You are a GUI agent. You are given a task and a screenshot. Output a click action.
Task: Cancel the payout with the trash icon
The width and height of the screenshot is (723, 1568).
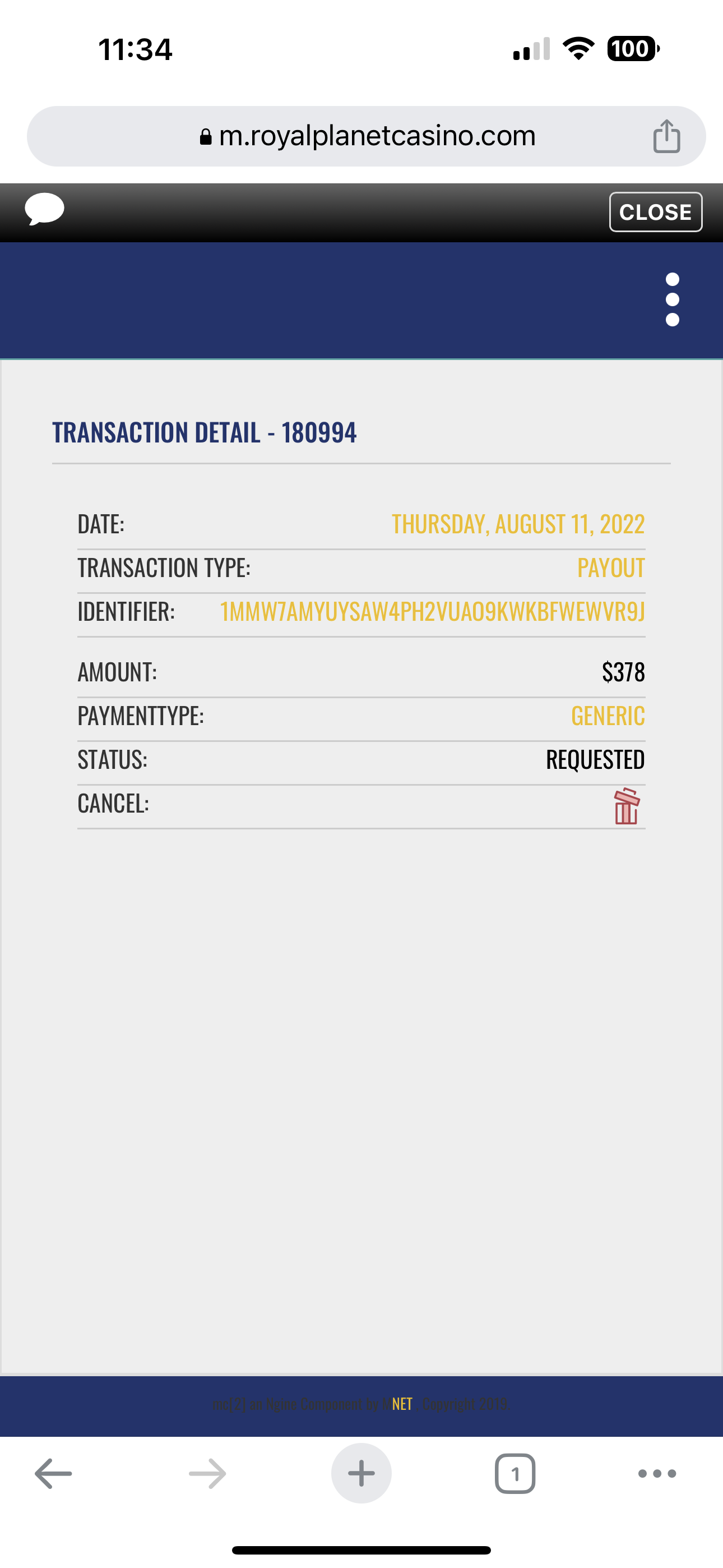(x=626, y=806)
